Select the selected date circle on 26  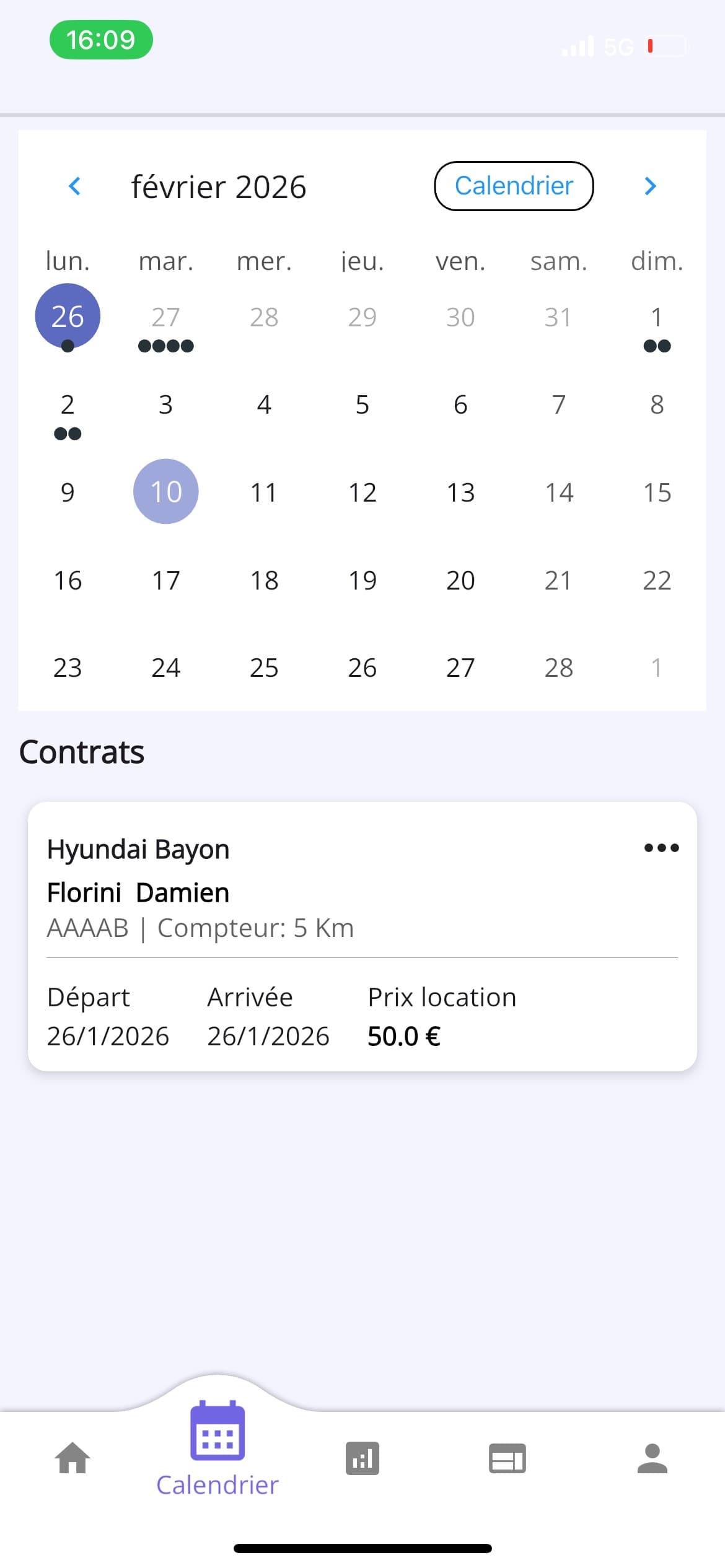tap(68, 316)
